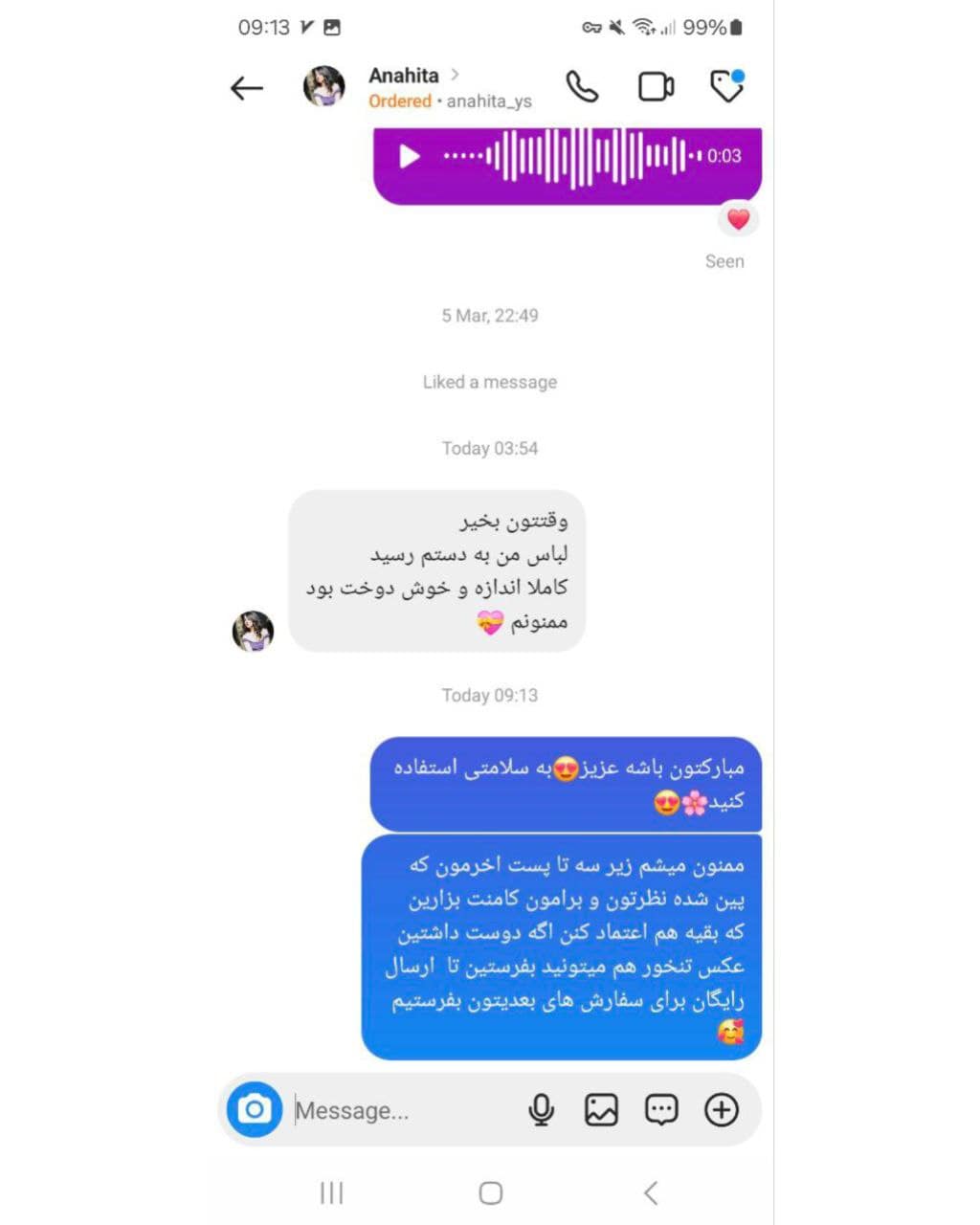Go back from the Anahita chat
Viewport: 980px width, 1225px height.
[247, 88]
